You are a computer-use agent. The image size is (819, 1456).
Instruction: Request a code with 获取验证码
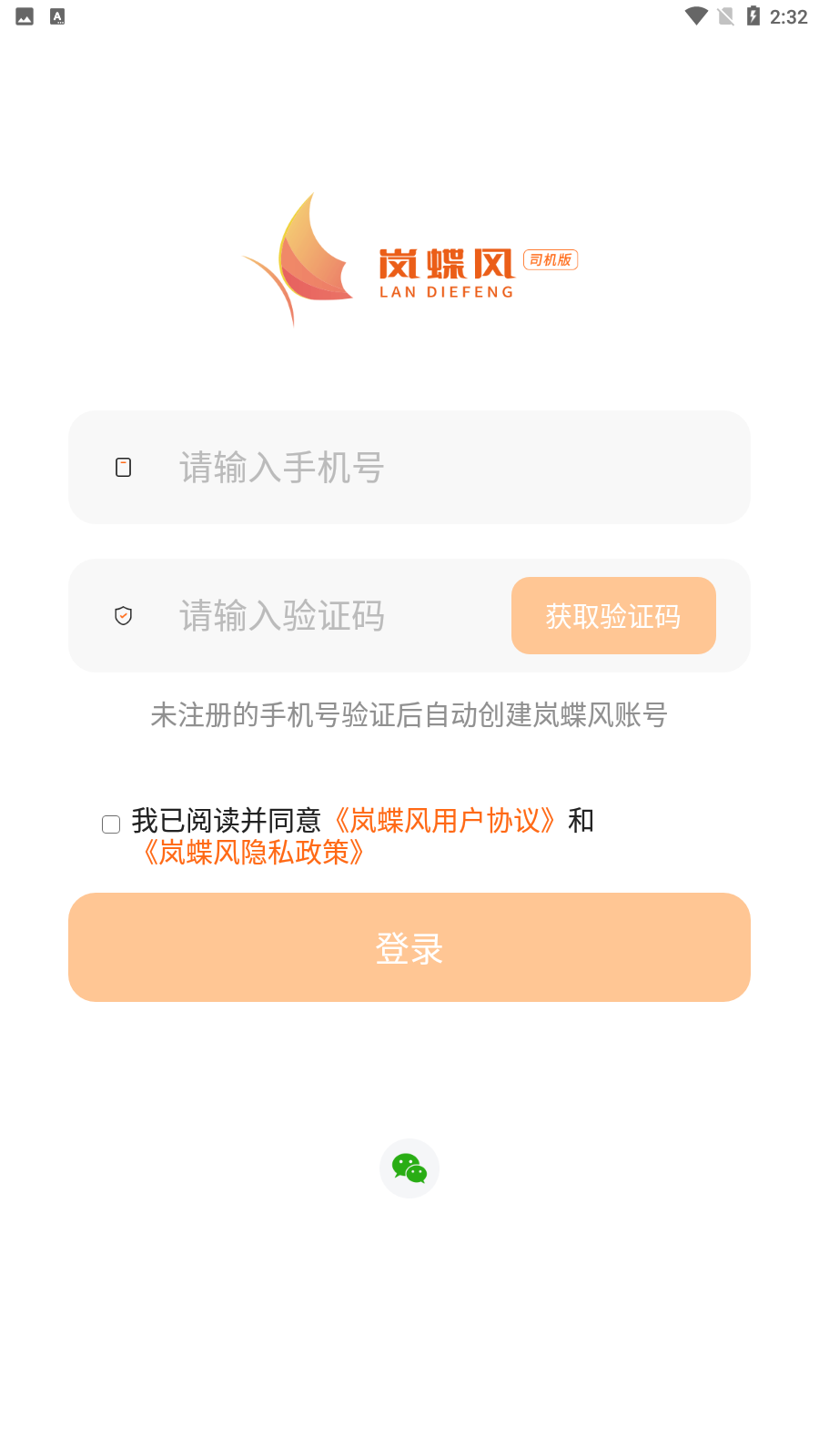613,616
